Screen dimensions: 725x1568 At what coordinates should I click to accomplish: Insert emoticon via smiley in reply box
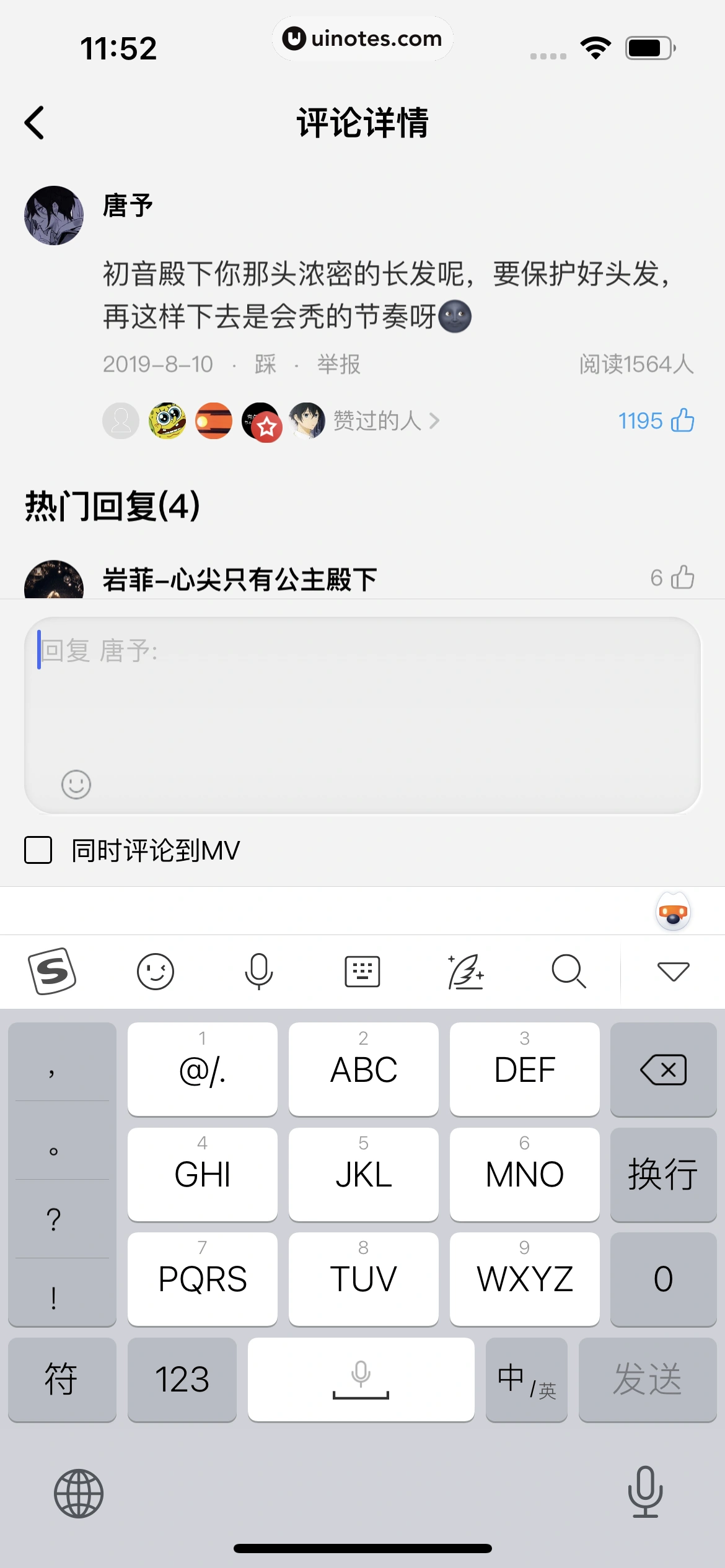tap(76, 784)
